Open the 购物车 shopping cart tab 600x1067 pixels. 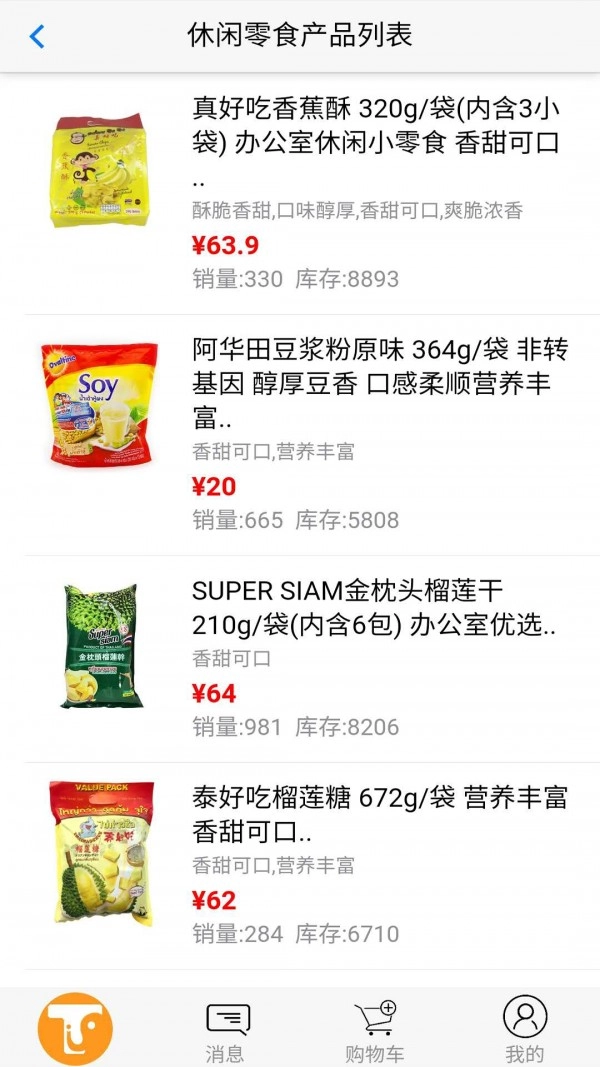pos(375,1032)
